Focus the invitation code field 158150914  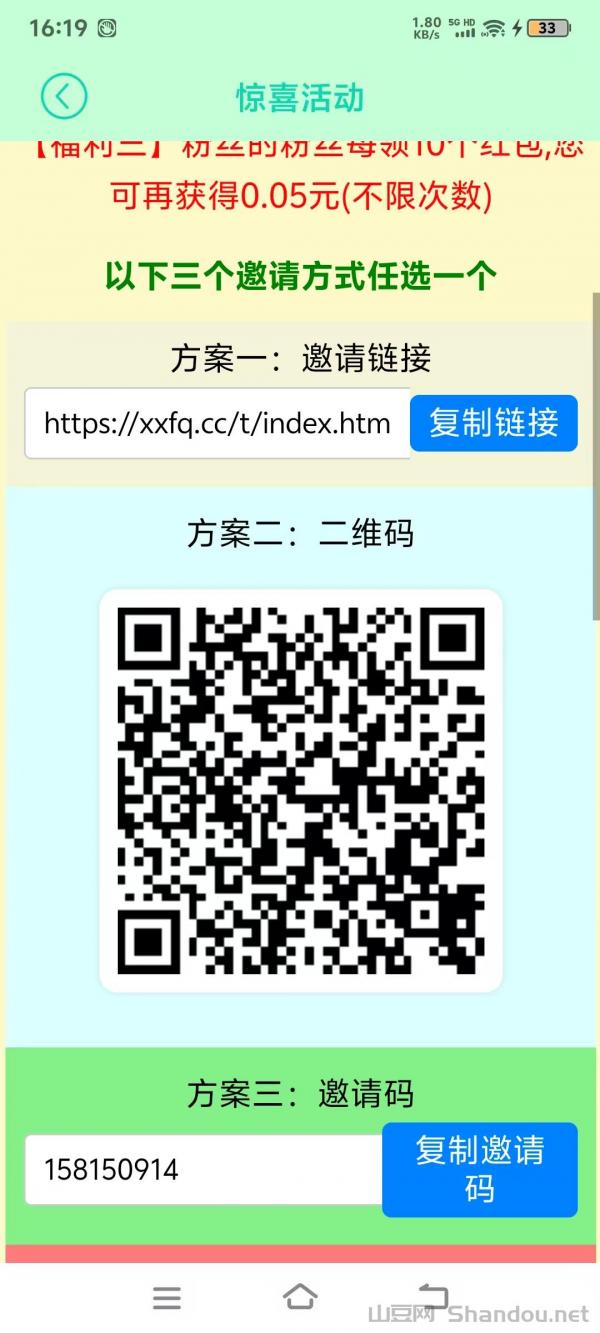coord(204,1170)
